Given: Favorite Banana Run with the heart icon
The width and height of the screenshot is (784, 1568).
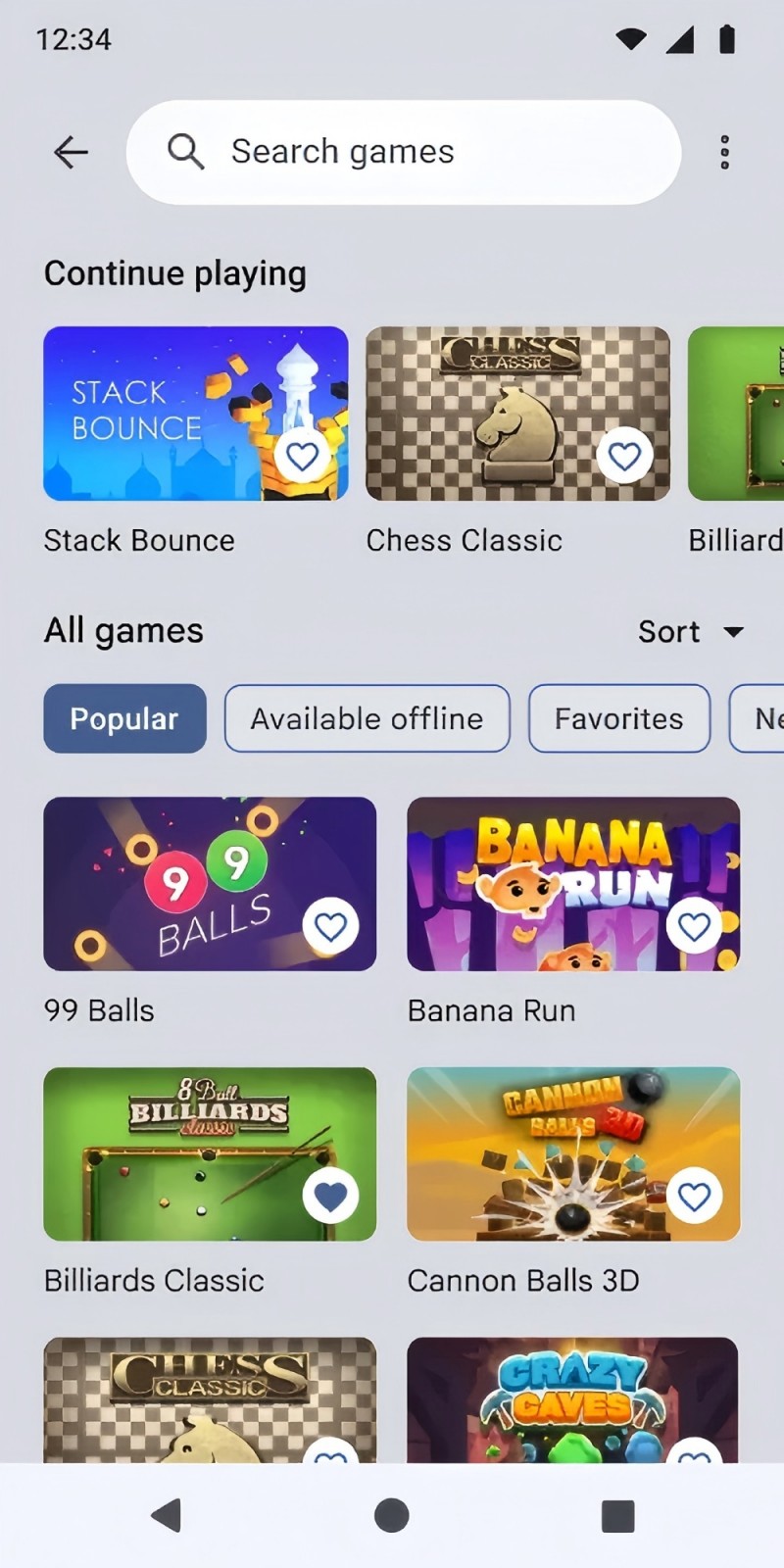Looking at the screenshot, I should click(694, 926).
